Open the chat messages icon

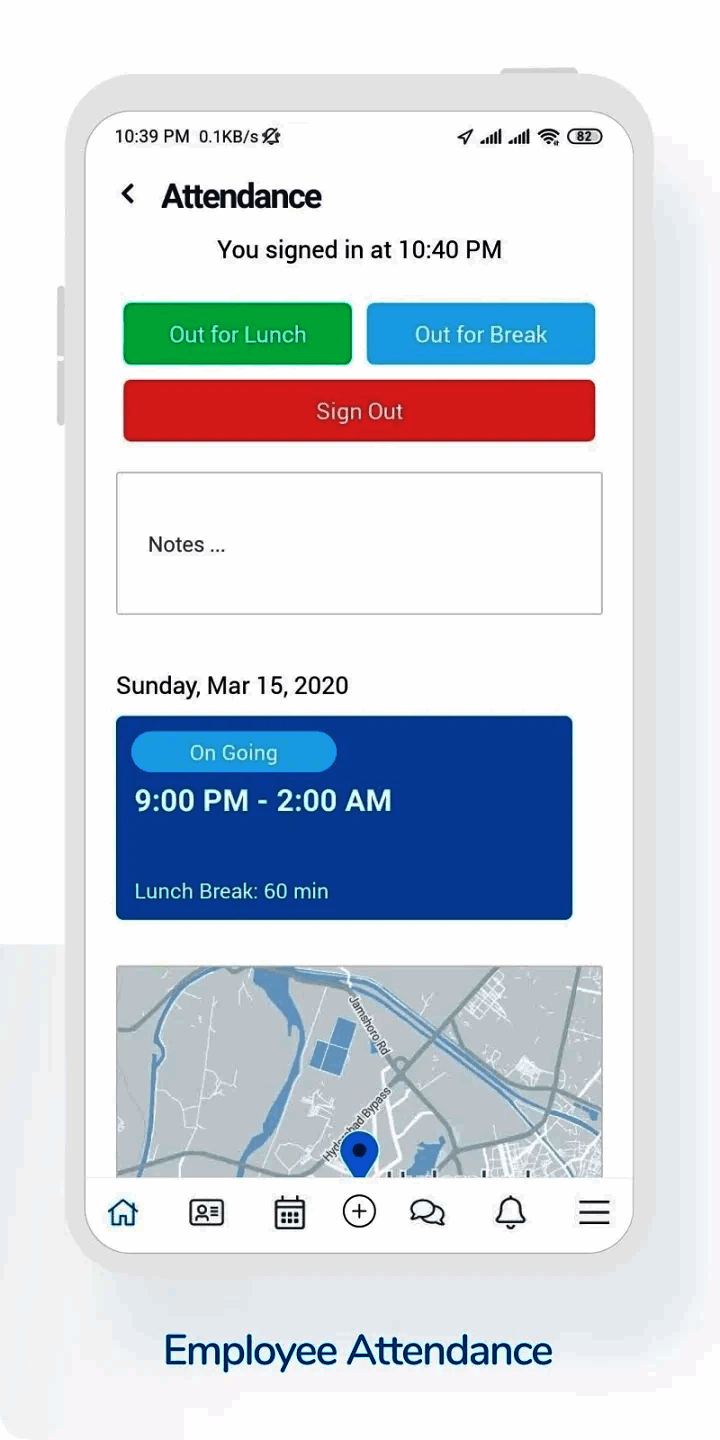click(x=428, y=1211)
